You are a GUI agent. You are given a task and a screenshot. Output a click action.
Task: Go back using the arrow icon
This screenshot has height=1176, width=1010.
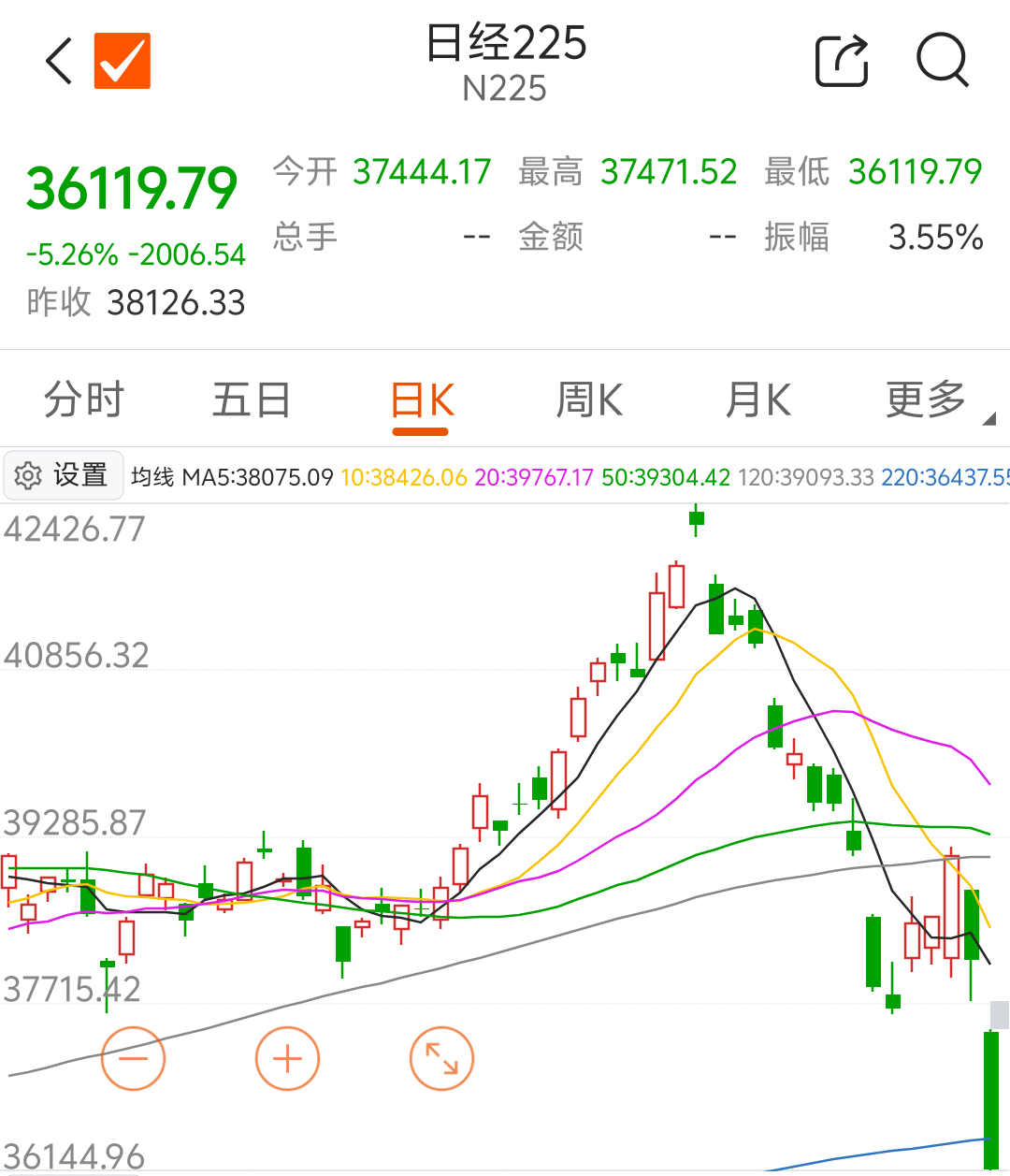pyautogui.click(x=59, y=62)
